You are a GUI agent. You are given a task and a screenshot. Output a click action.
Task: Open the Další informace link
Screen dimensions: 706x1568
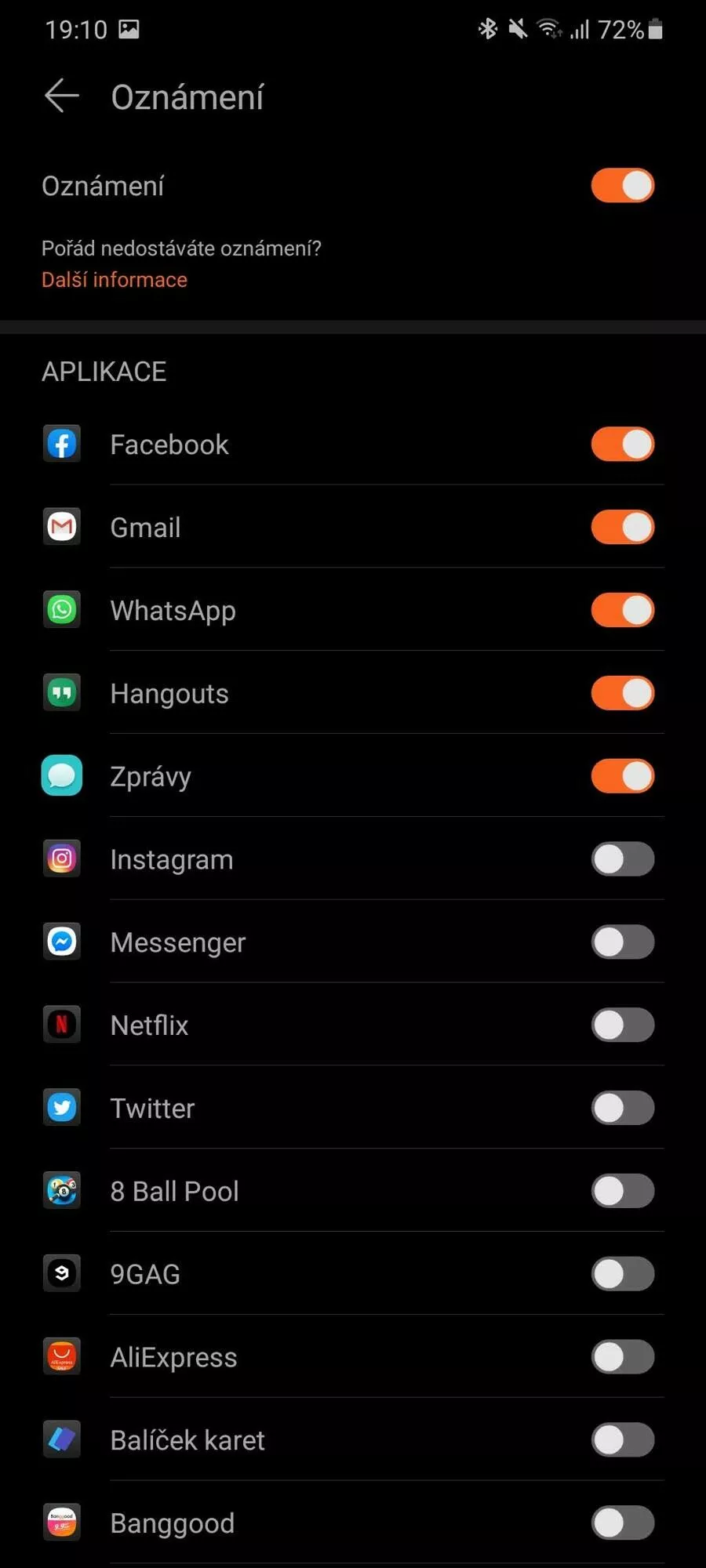point(115,280)
